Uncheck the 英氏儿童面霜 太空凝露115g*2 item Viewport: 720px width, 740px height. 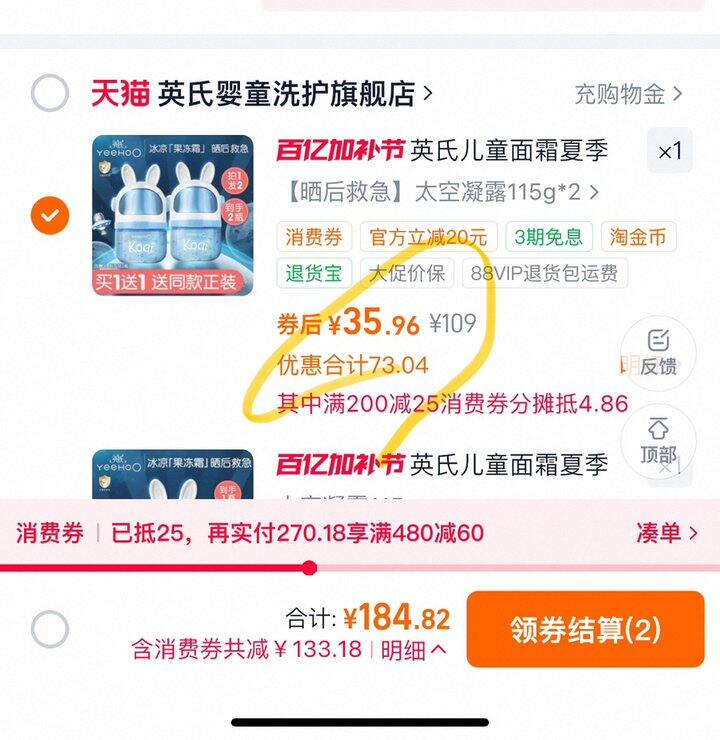pos(49,215)
